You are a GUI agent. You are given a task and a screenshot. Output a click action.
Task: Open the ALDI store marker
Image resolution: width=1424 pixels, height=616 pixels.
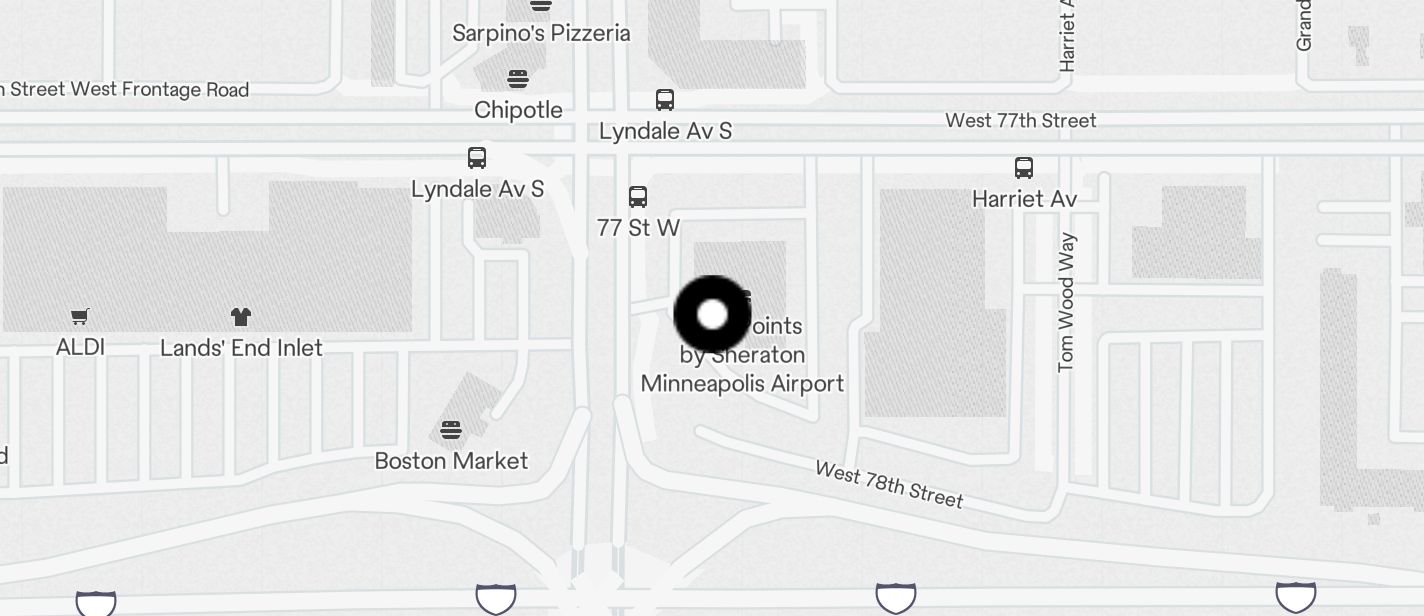pyautogui.click(x=80, y=317)
